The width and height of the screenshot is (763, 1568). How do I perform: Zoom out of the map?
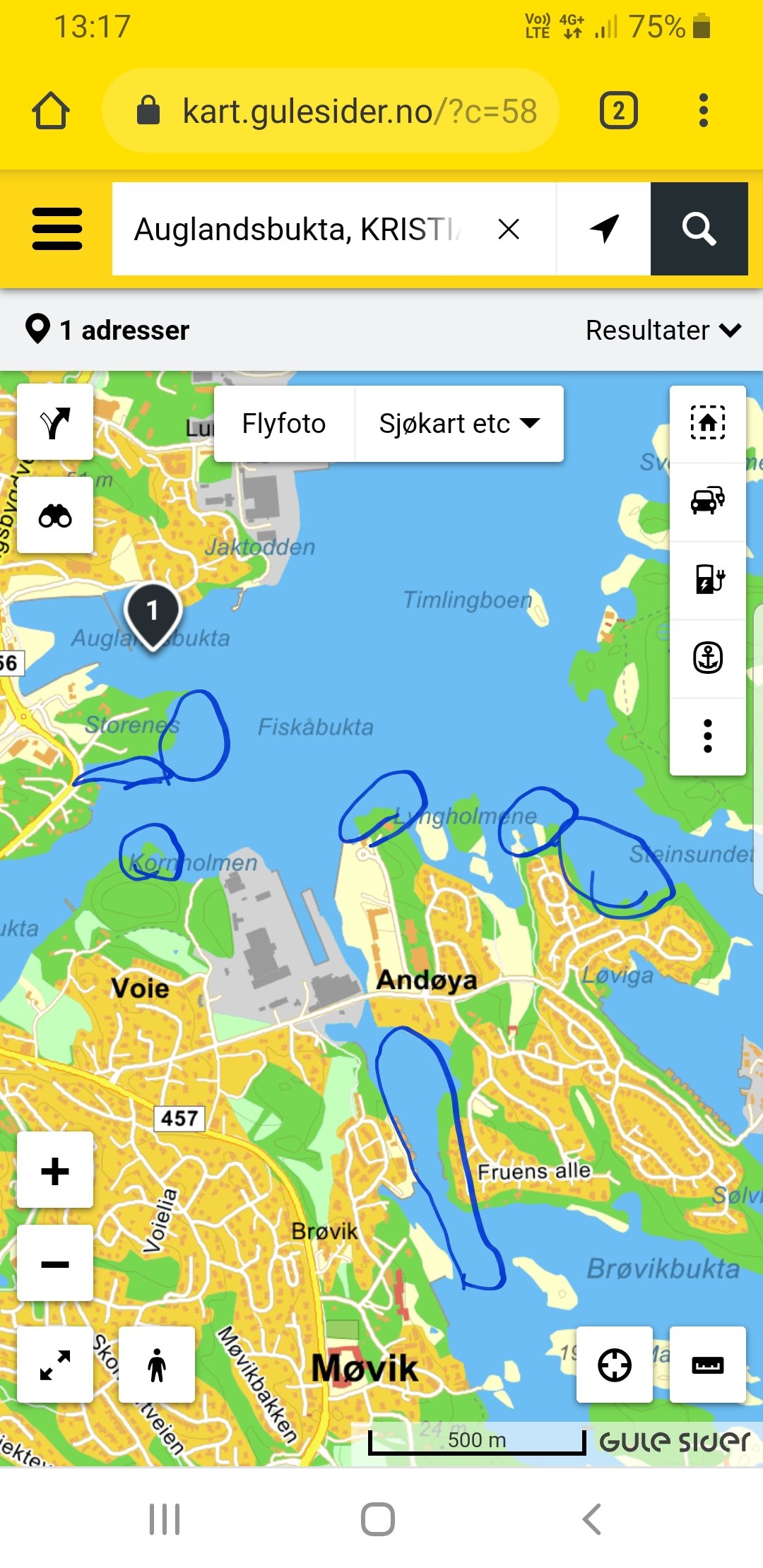[55, 1264]
